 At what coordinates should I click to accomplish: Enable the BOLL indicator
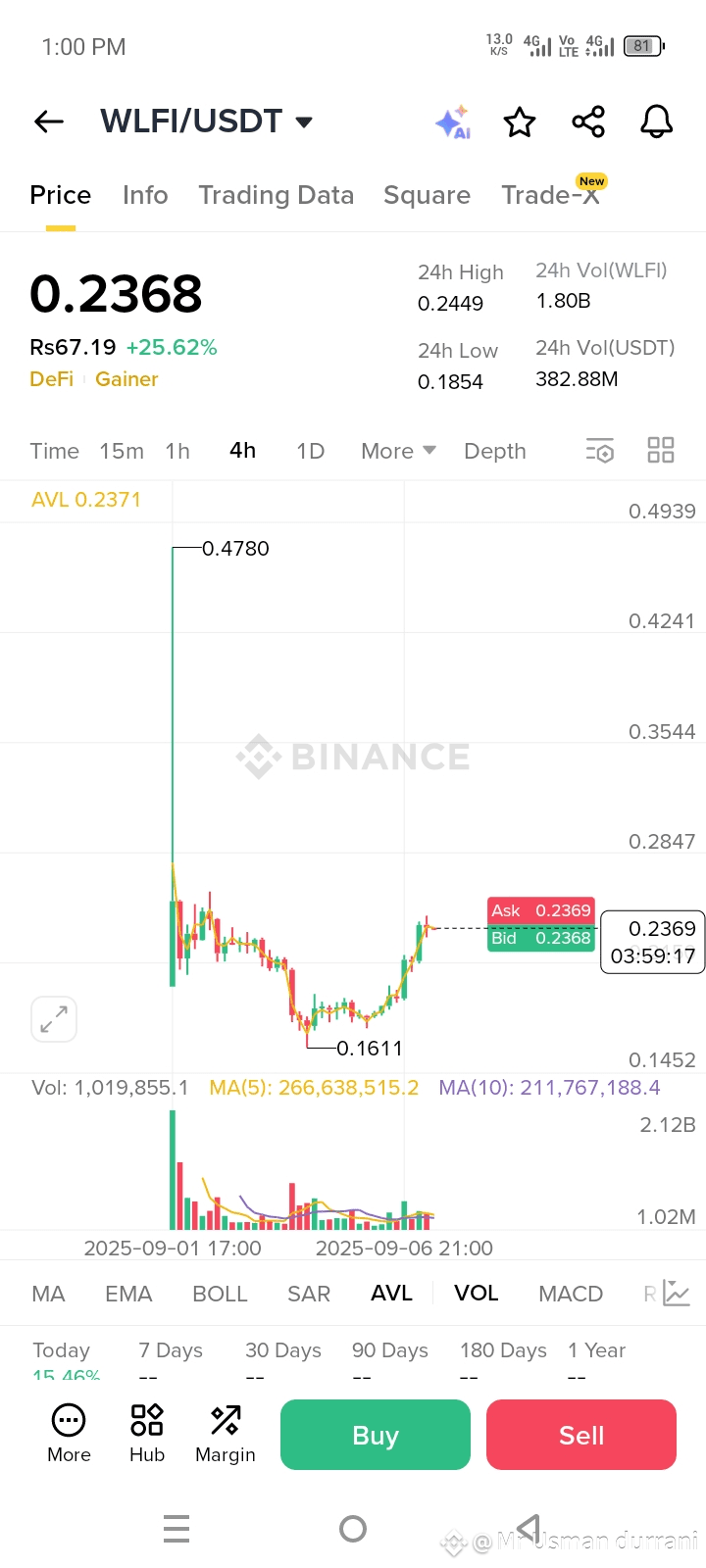pyautogui.click(x=220, y=1294)
